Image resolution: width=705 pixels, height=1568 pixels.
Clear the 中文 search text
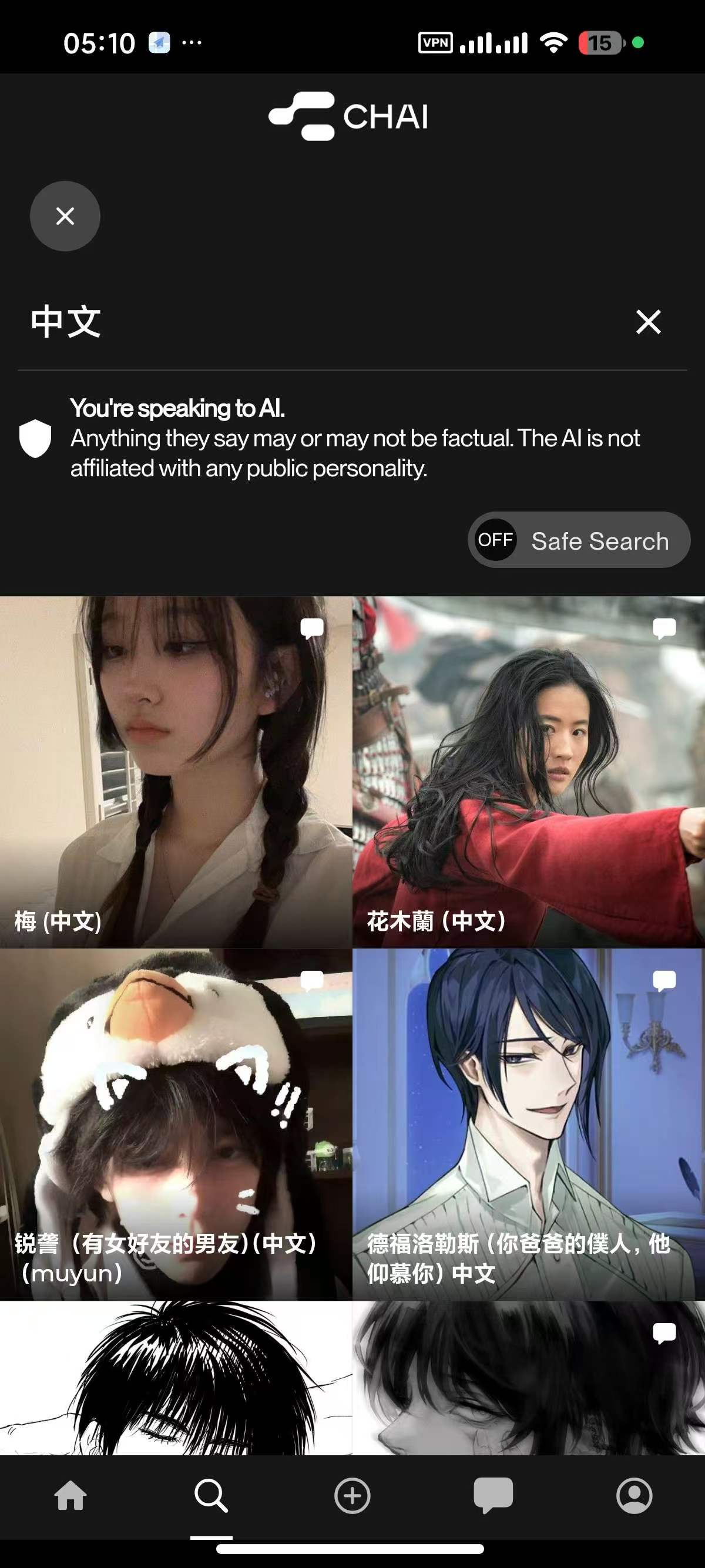coord(648,321)
